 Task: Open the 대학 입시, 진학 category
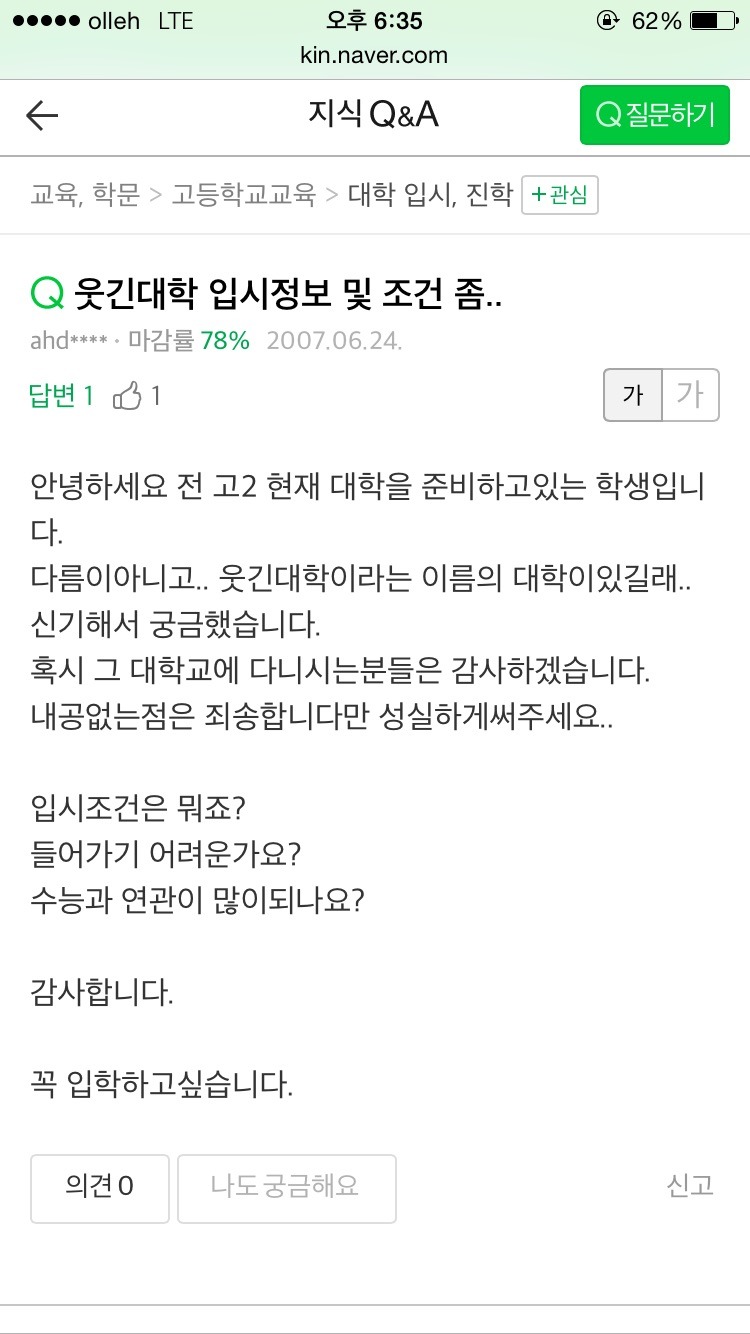click(430, 194)
